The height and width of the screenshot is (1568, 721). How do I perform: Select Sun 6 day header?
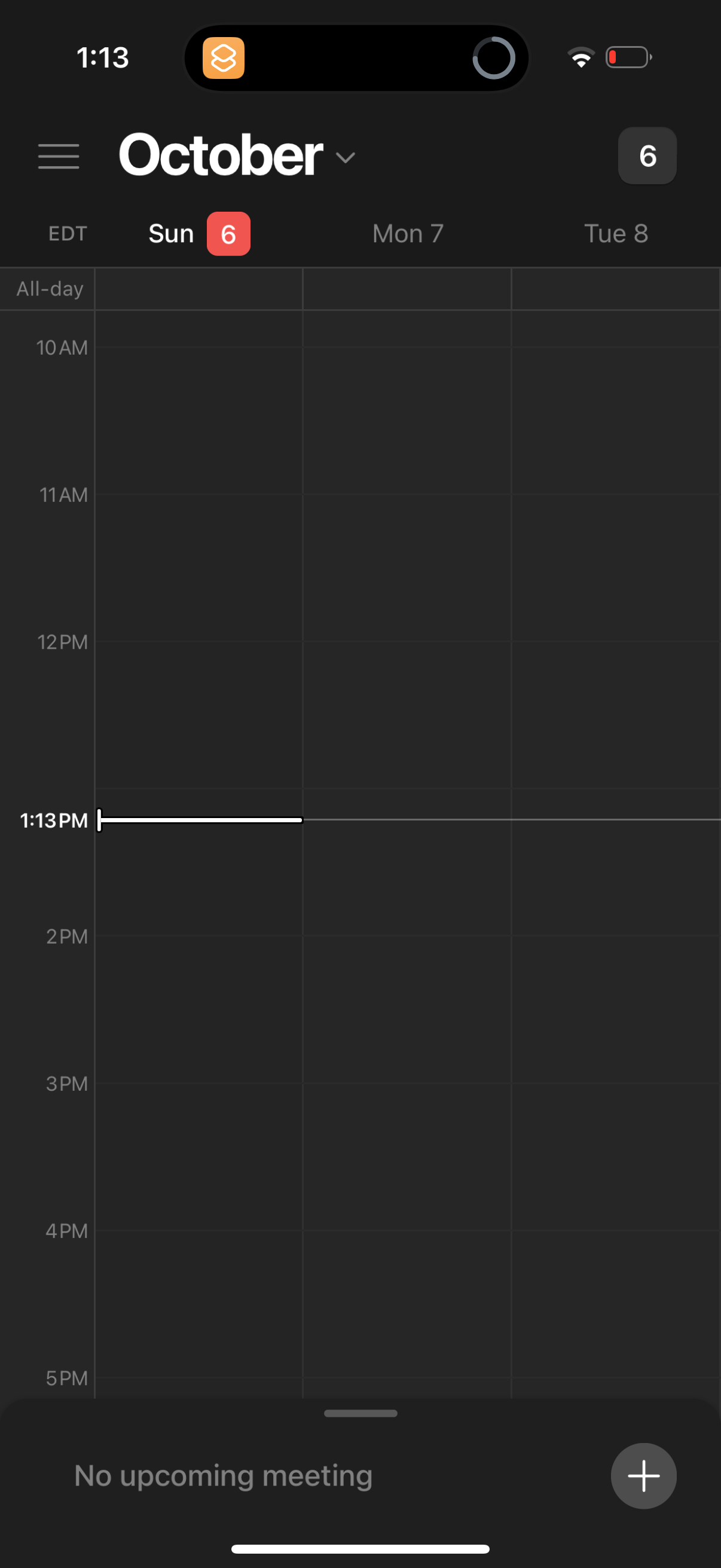point(199,234)
